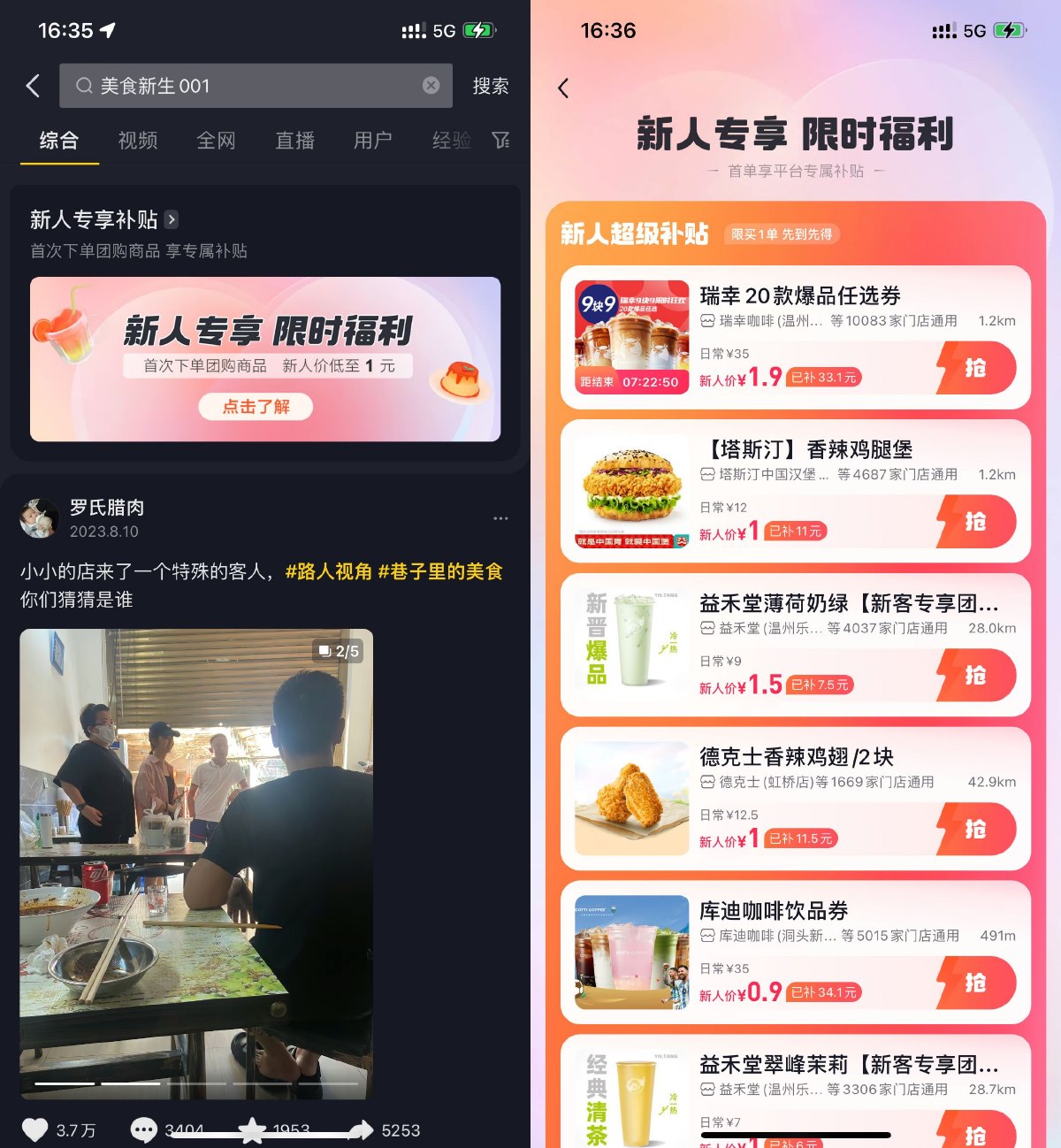
Task: Tap 点击了解 on the banner
Action: click(256, 407)
